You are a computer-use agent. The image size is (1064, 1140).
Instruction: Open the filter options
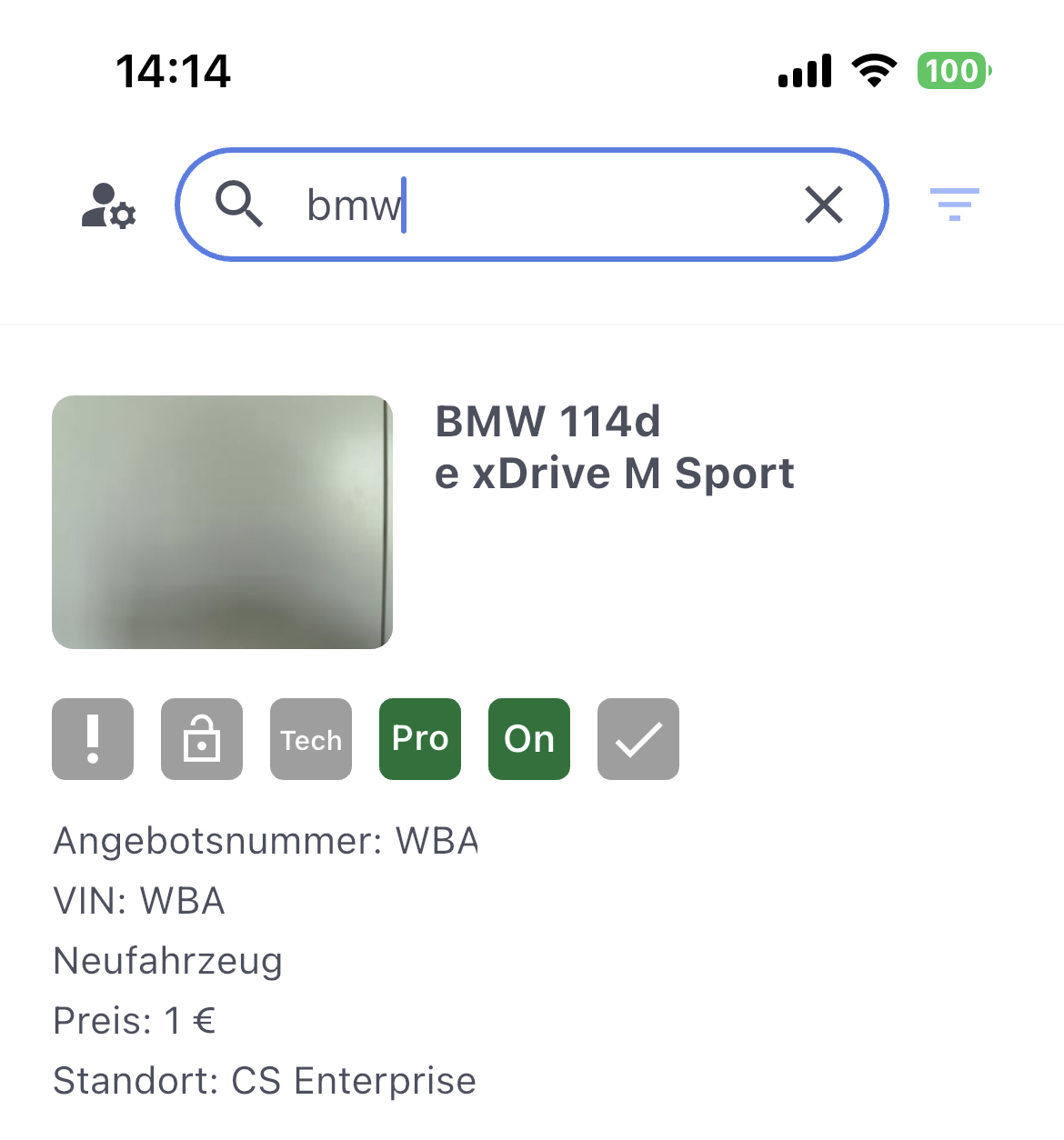pyautogui.click(x=954, y=205)
